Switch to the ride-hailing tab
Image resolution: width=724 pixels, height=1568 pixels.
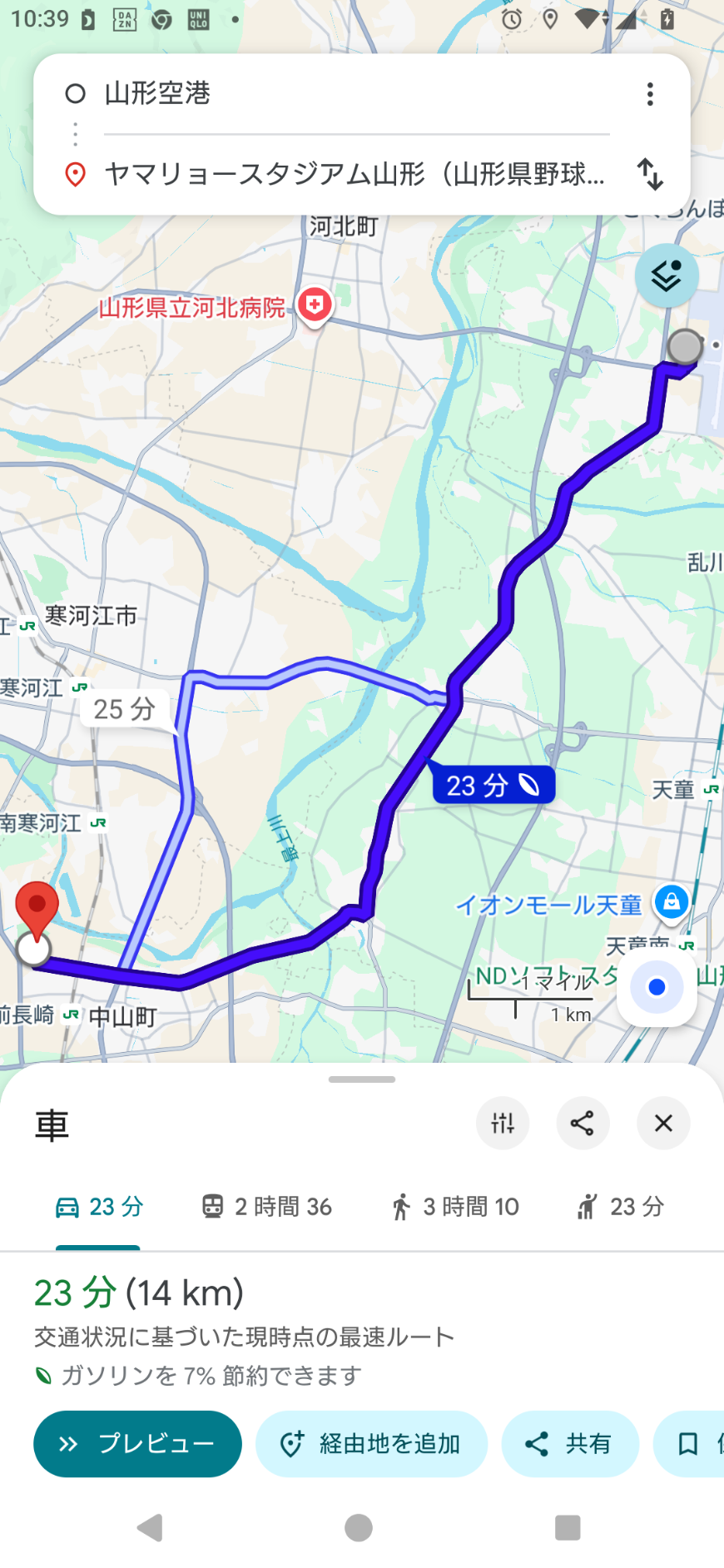pos(621,1207)
